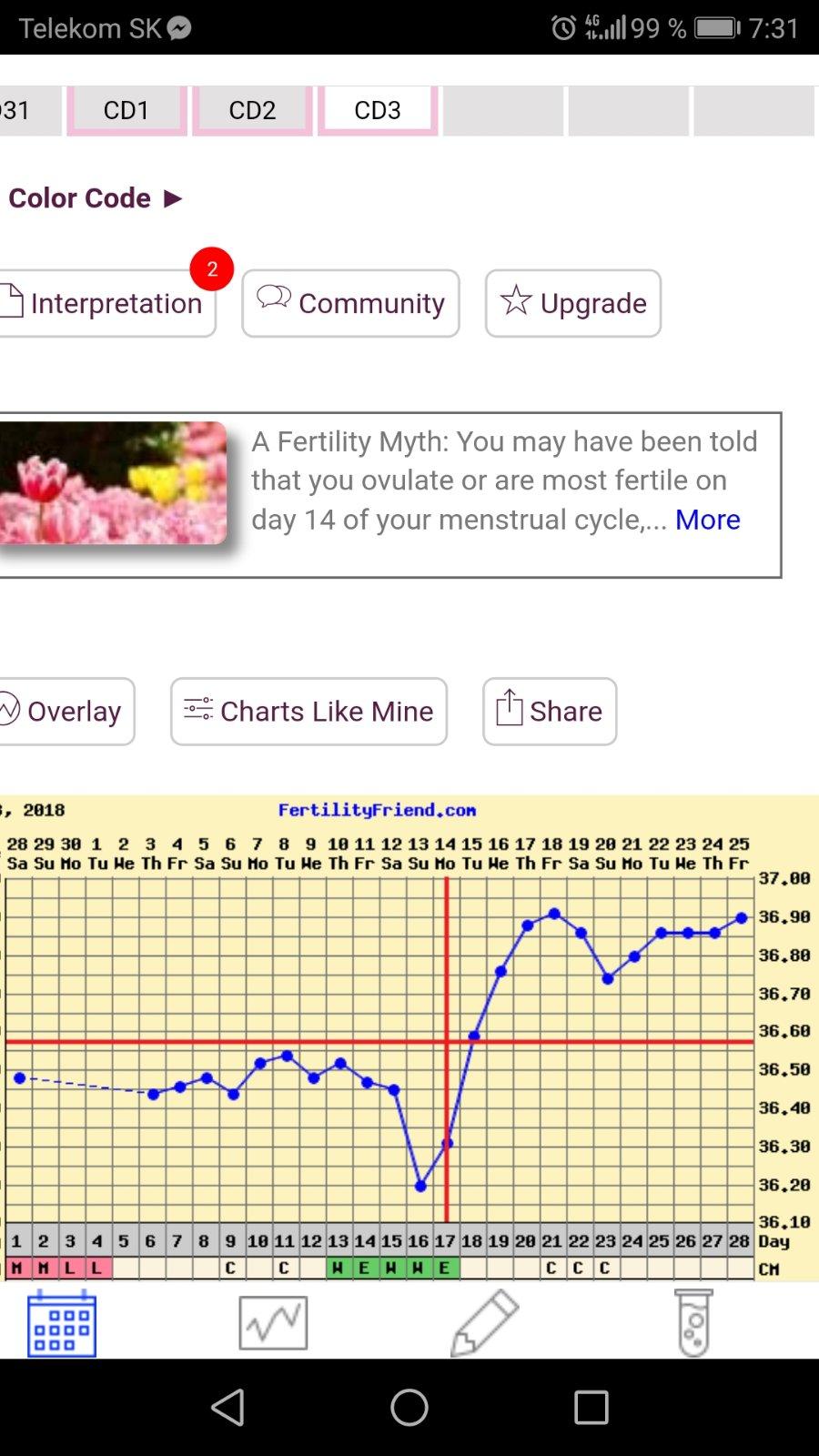Viewport: 819px width, 1456px height.
Task: Go back using system back button
Action: [227, 1407]
